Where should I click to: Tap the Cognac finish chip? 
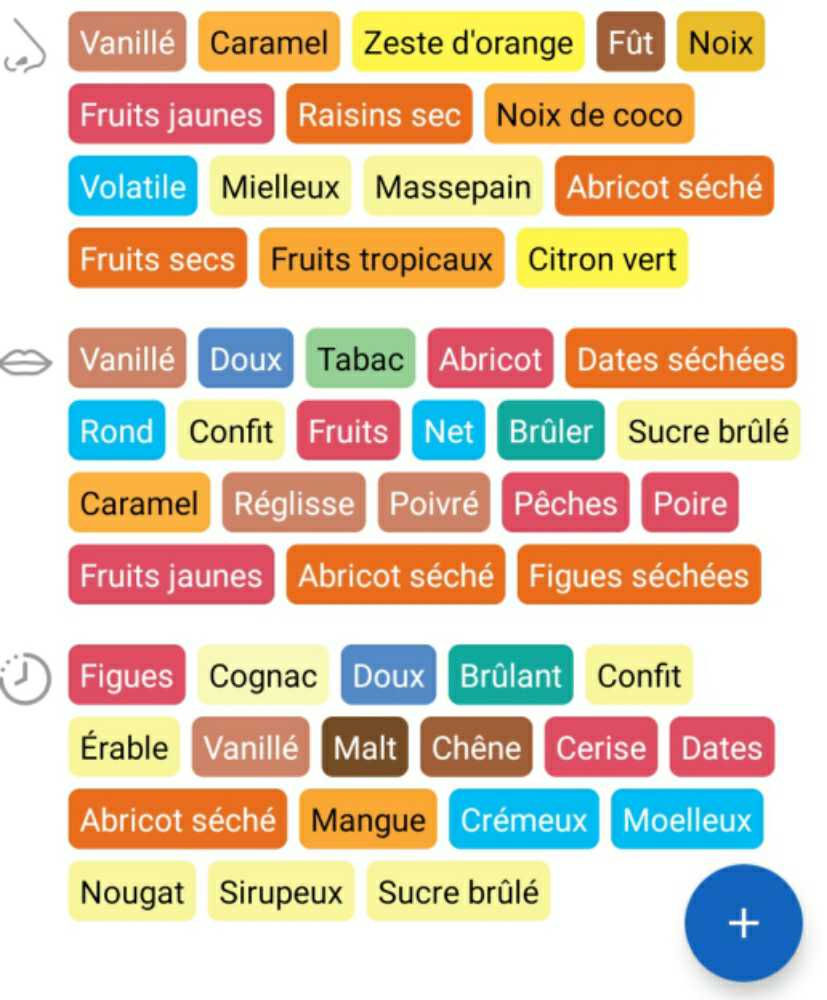(263, 676)
